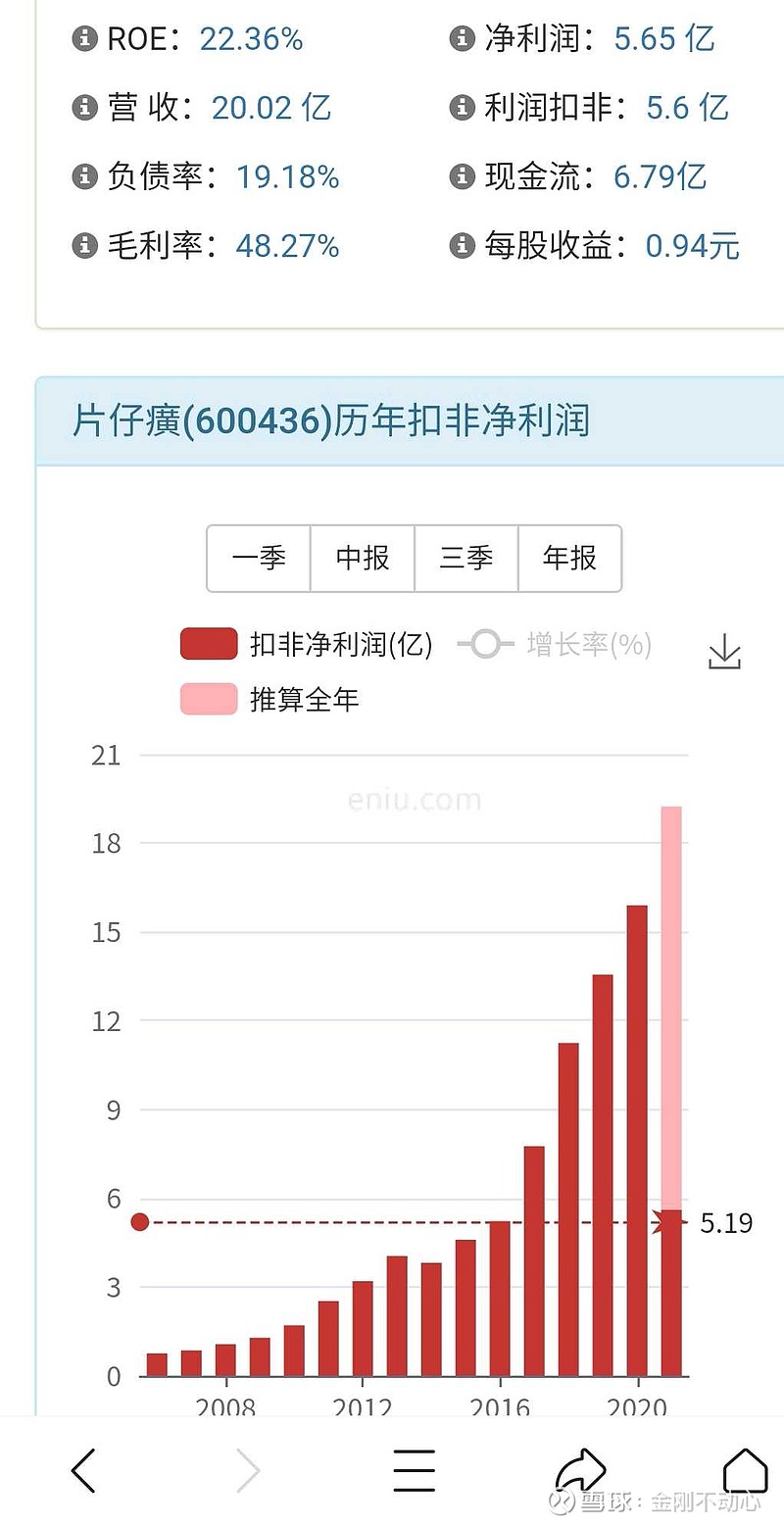Select the 中报 segment

[x=363, y=559]
